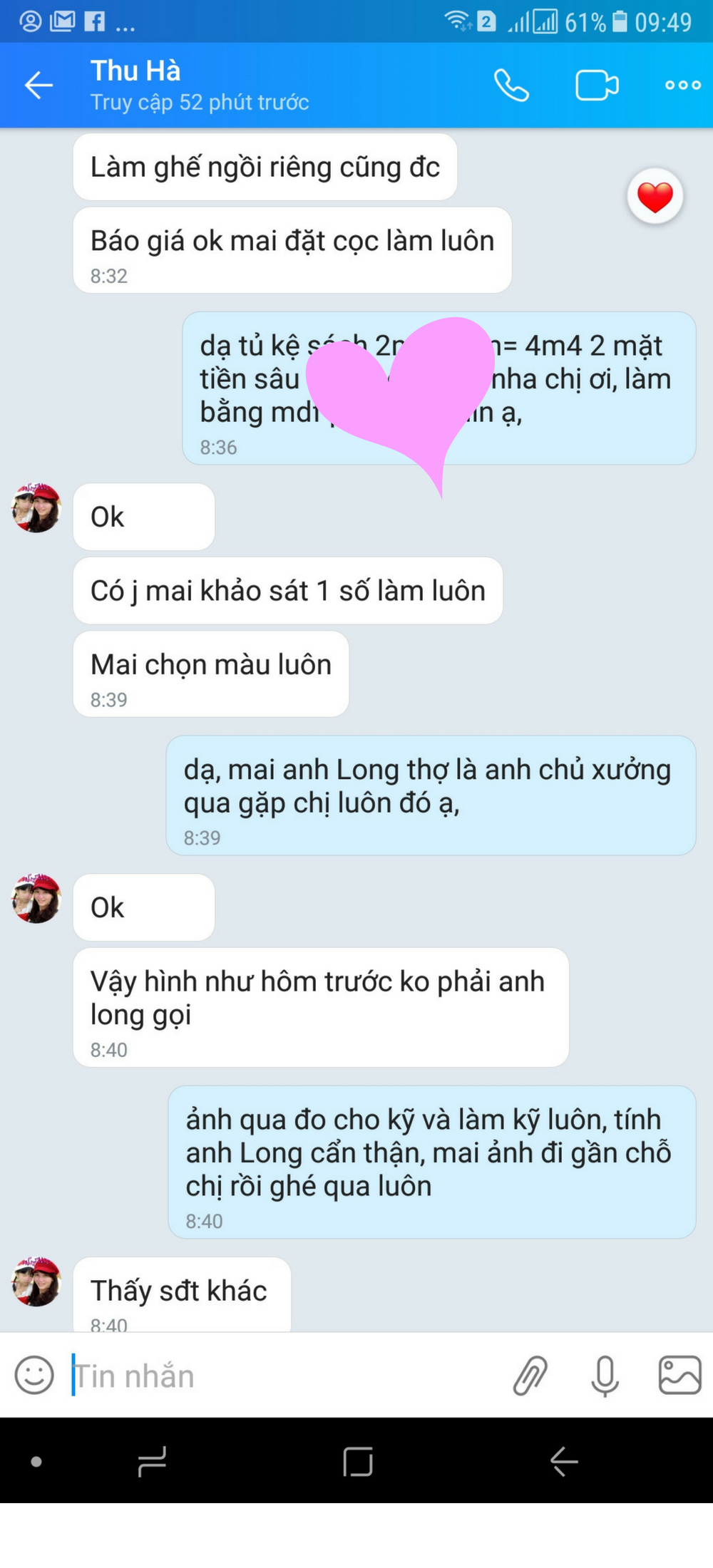Open the conversation options menu via three dots
The image size is (713, 1568).
pos(681,85)
